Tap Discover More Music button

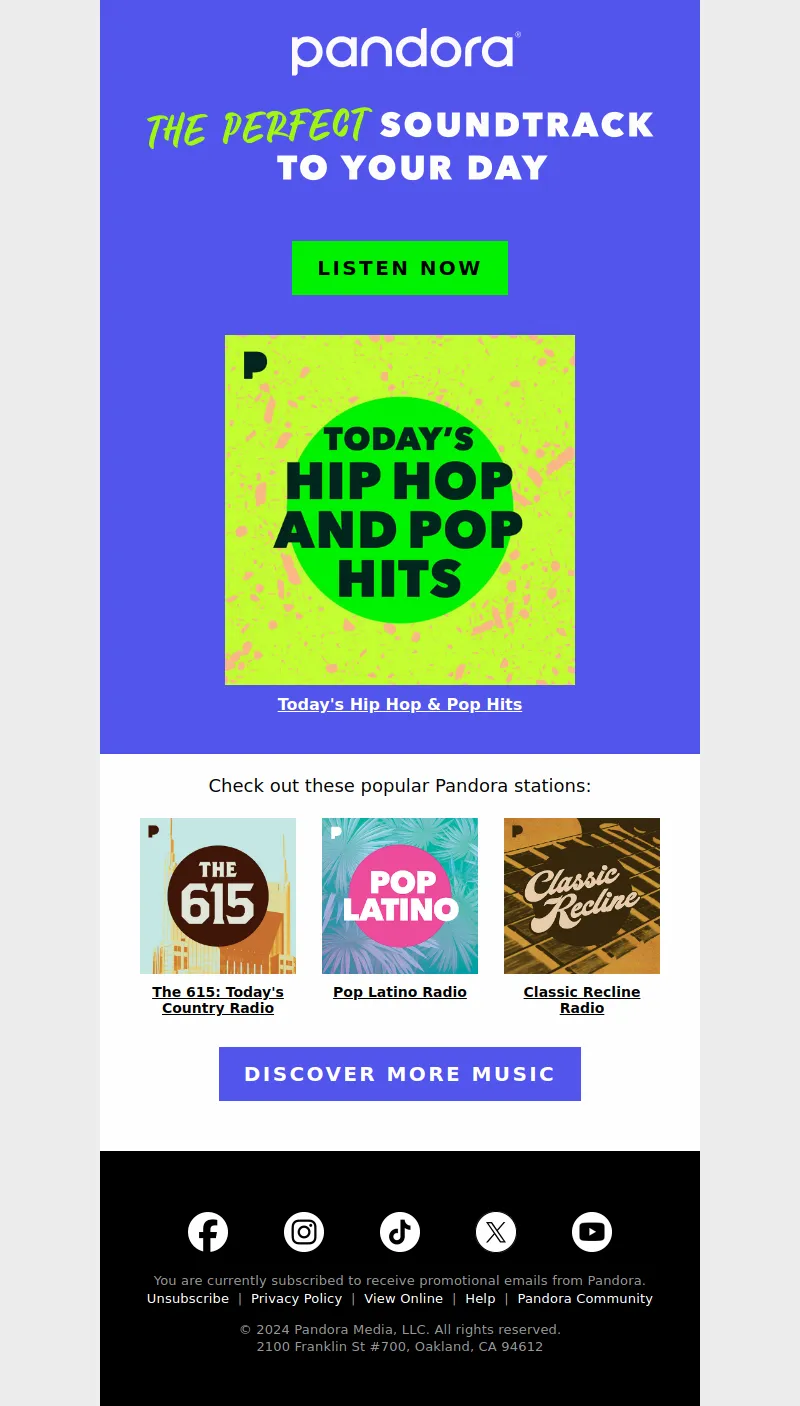pos(400,1074)
